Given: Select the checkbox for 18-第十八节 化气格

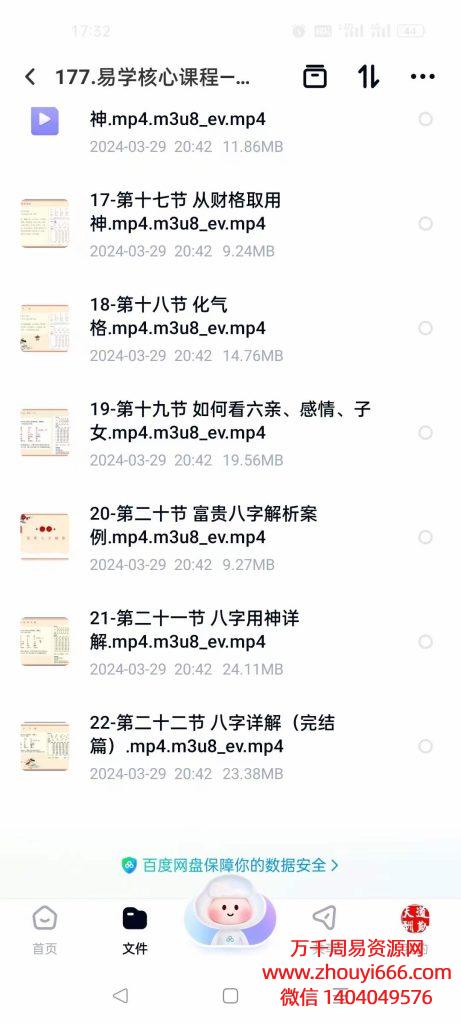Looking at the screenshot, I should 426,328.
